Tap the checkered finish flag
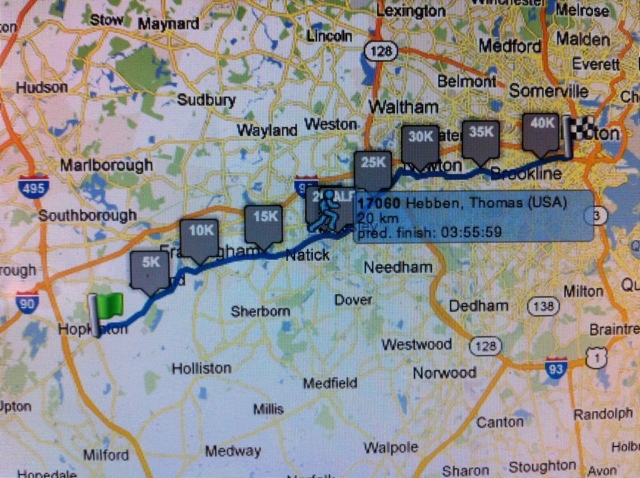 tap(578, 136)
